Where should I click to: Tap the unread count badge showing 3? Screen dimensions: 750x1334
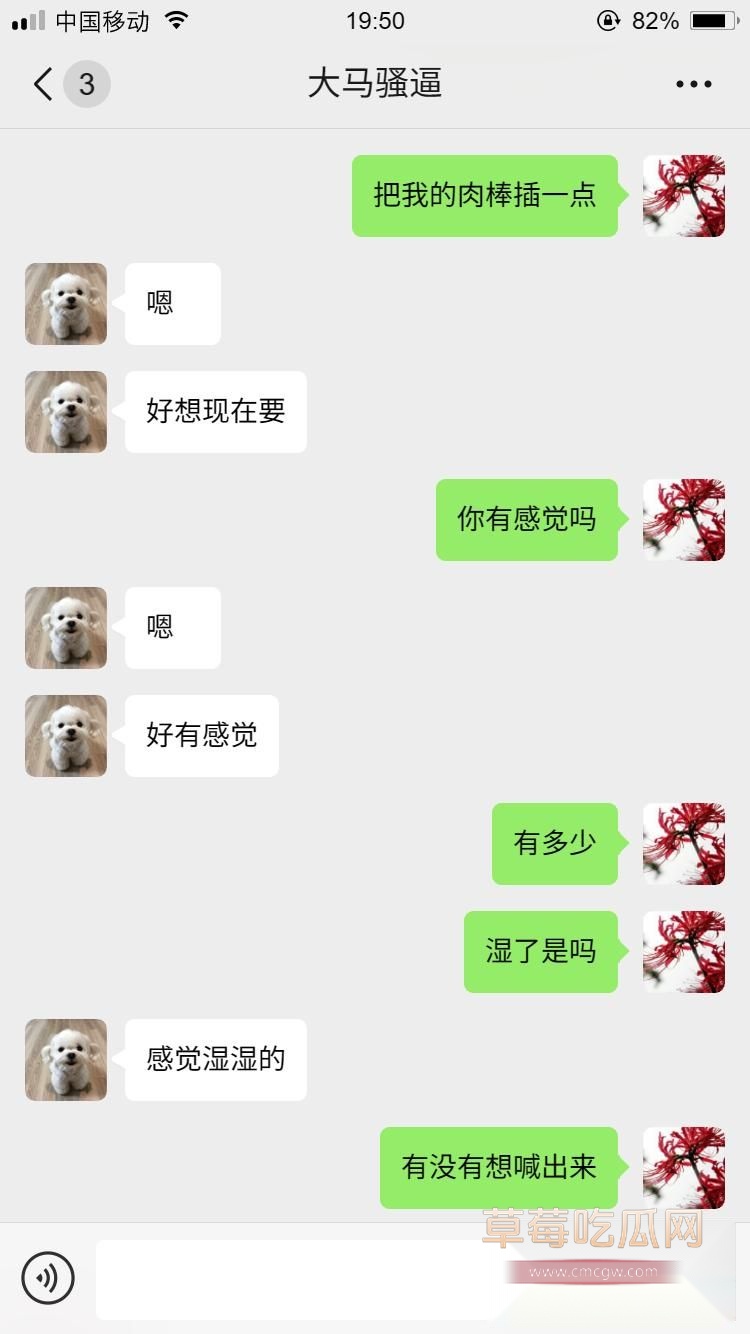coord(85,84)
